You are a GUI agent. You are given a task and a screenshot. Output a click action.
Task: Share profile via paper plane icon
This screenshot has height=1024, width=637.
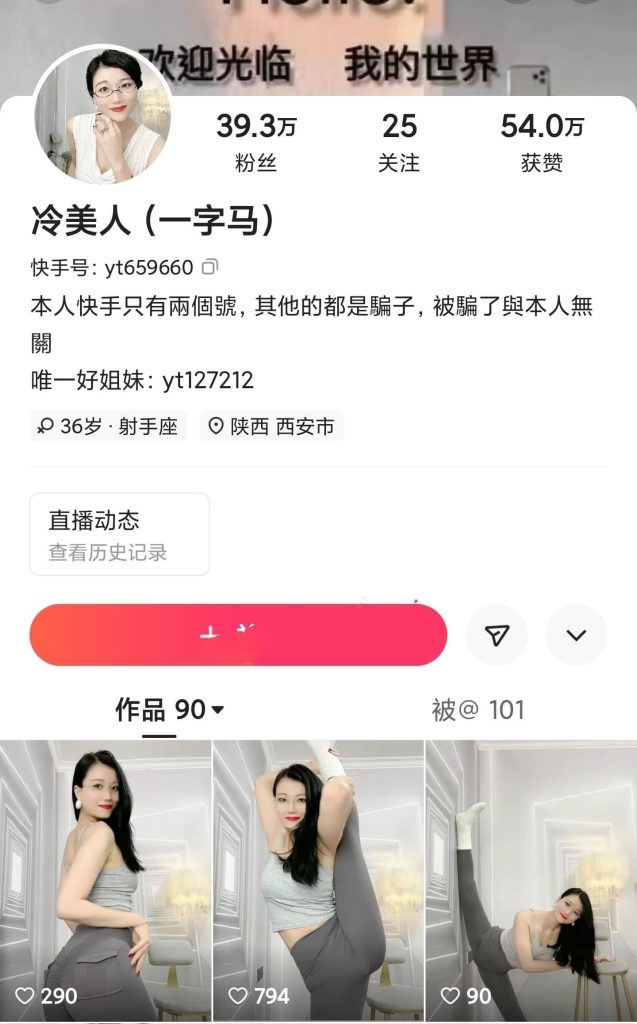(x=496, y=635)
